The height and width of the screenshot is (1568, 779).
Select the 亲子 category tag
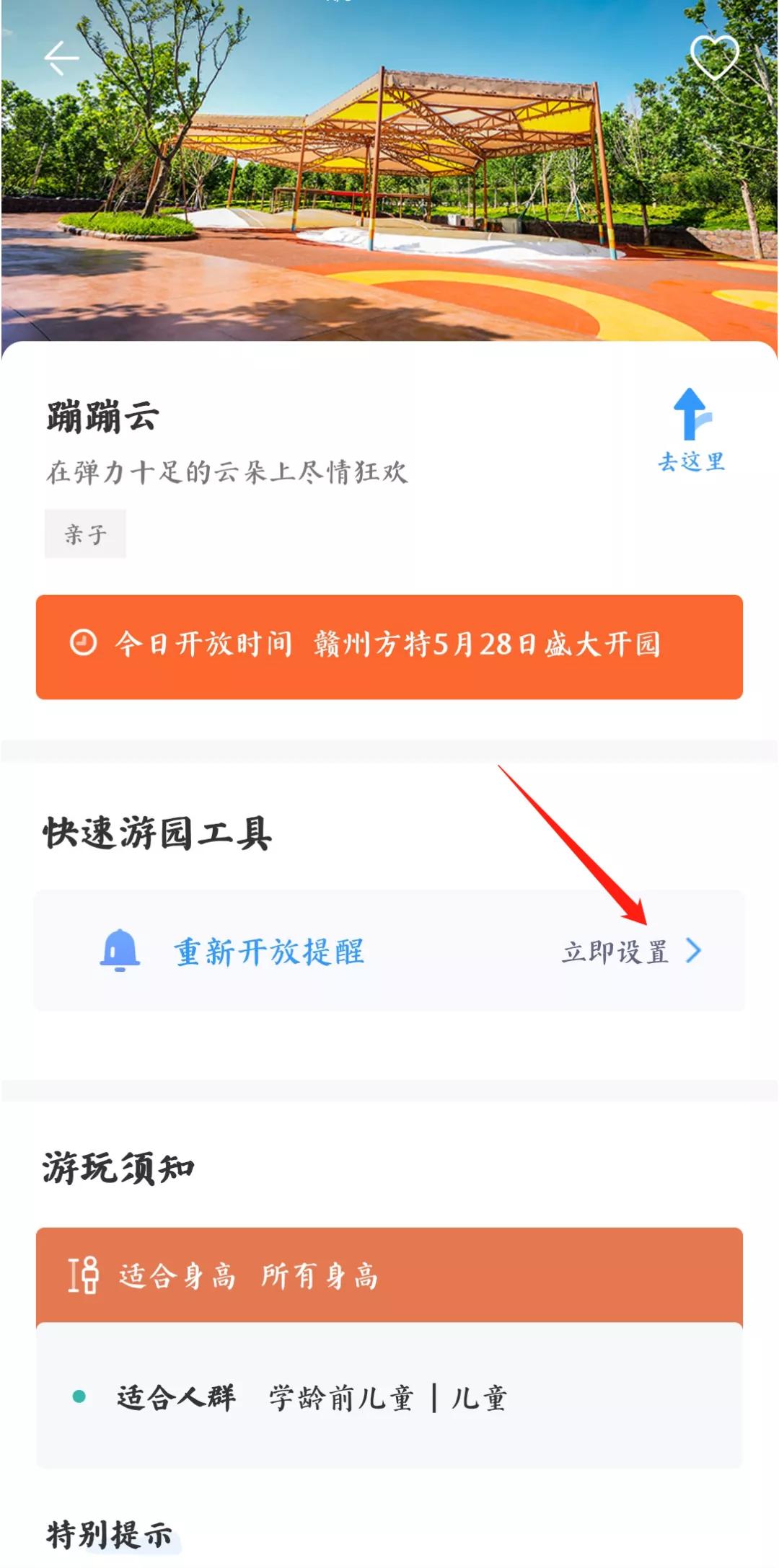[x=84, y=533]
